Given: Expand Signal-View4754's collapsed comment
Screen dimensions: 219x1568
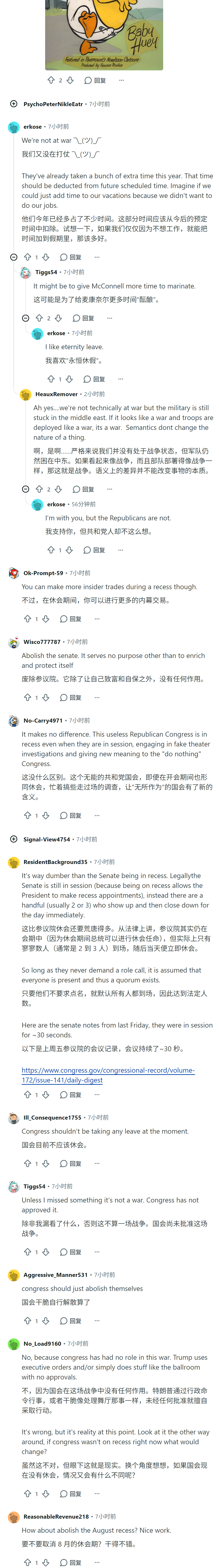Looking at the screenshot, I should [13, 839].
